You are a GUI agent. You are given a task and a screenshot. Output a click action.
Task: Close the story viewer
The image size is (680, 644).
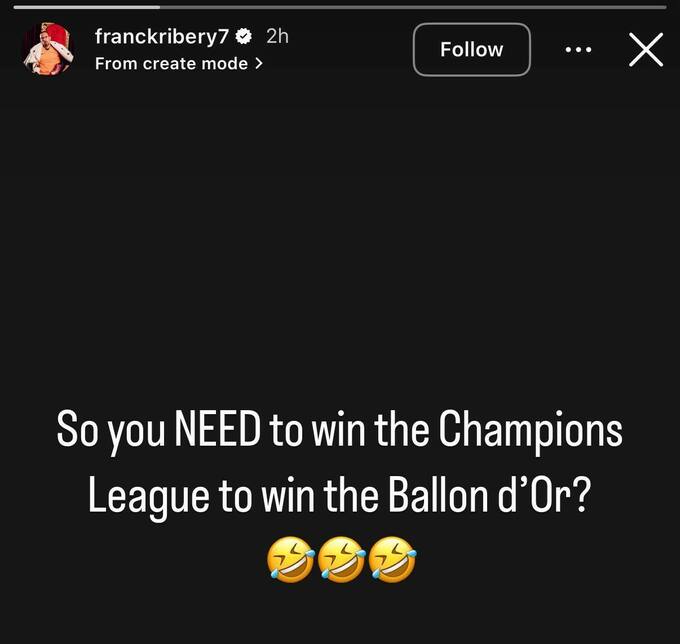(x=646, y=49)
